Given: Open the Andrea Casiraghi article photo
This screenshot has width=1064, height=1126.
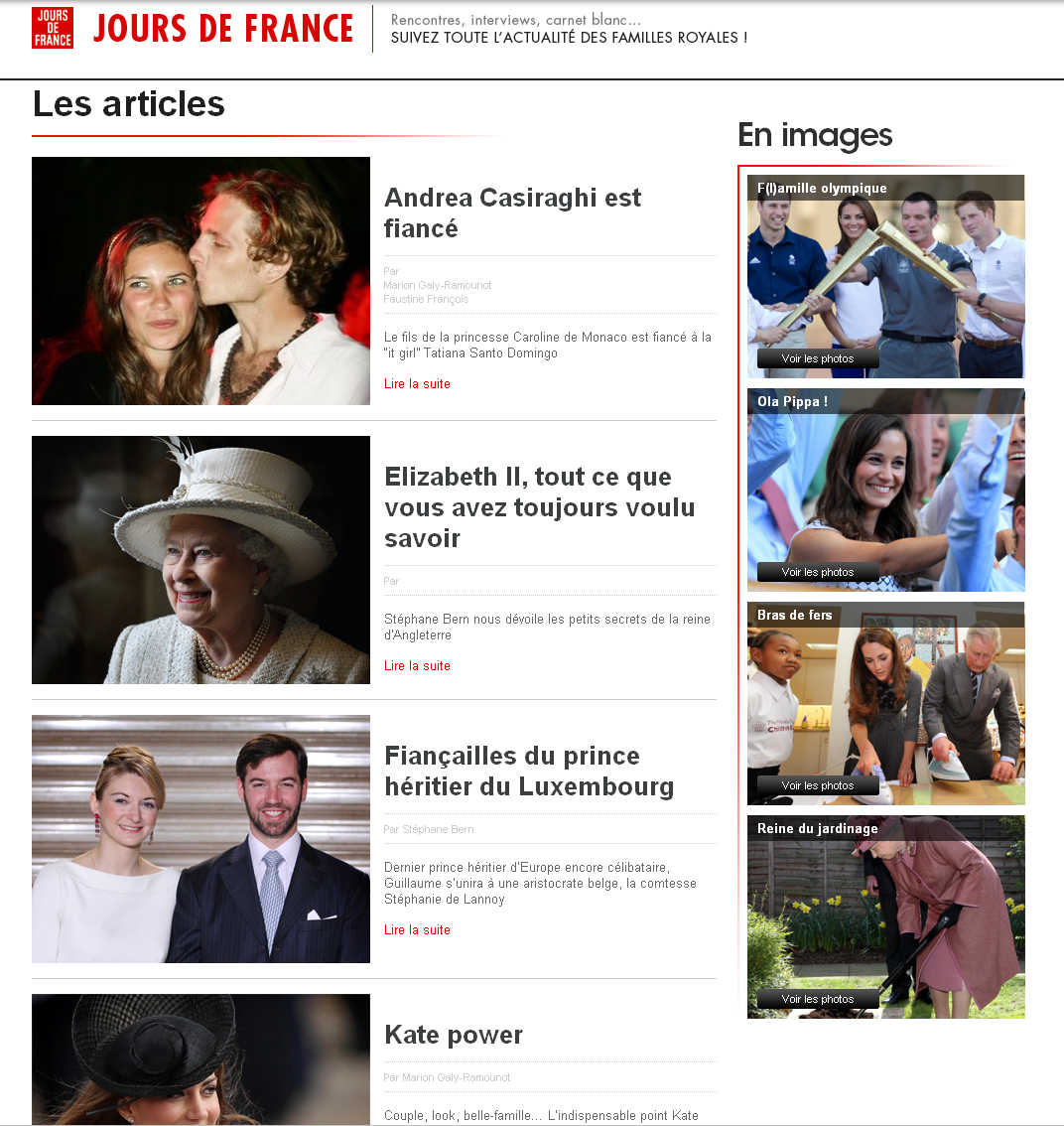Looking at the screenshot, I should coord(200,281).
